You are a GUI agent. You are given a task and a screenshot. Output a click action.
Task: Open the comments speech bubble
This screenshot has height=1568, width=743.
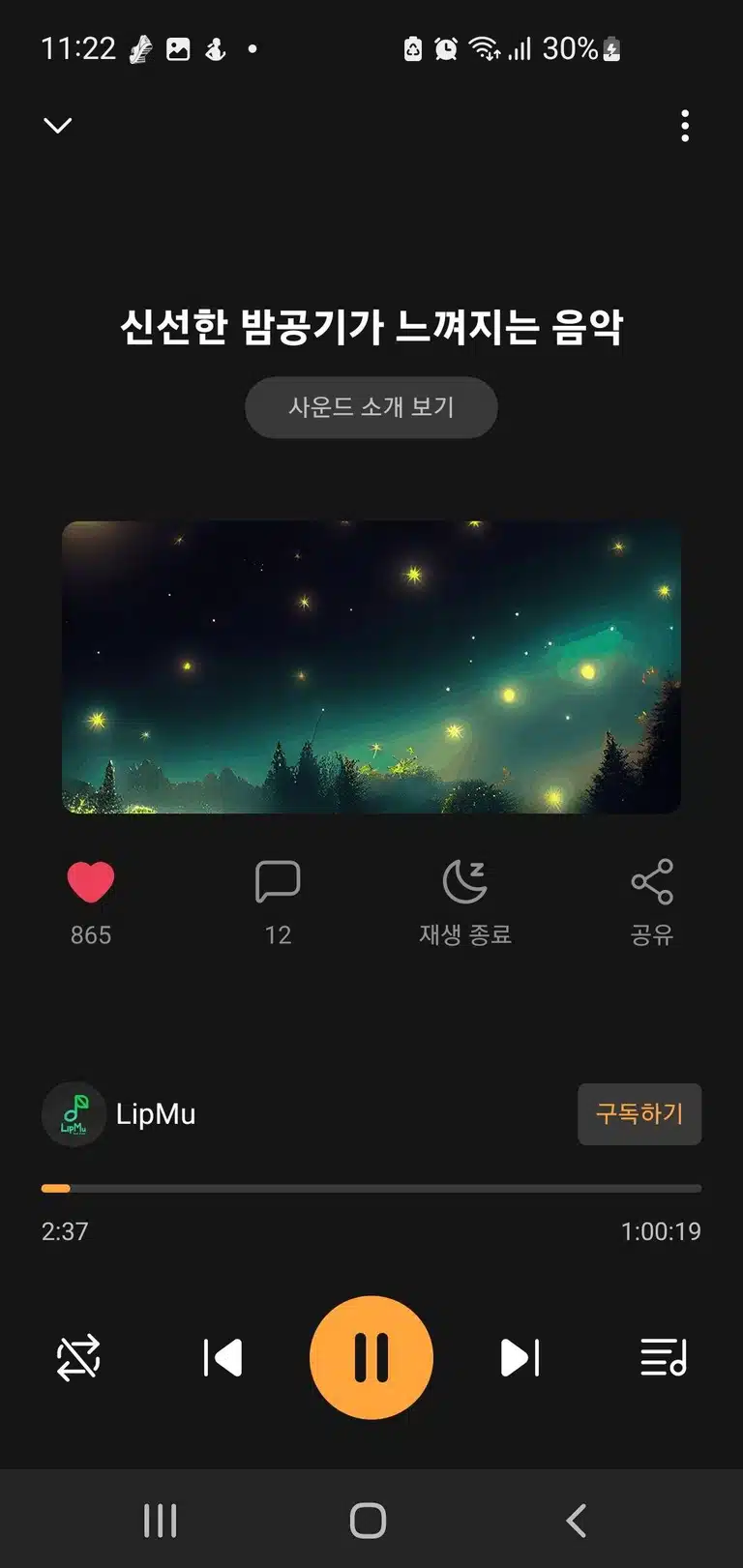tap(278, 881)
